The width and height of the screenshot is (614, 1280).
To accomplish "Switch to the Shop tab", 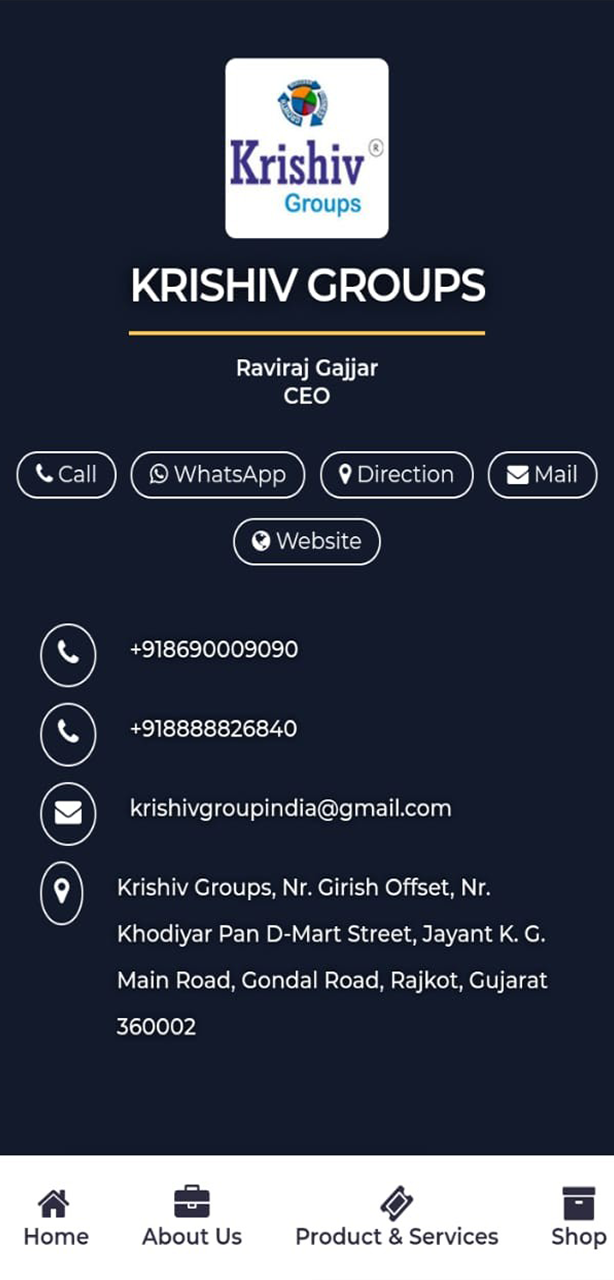I will click(578, 1218).
